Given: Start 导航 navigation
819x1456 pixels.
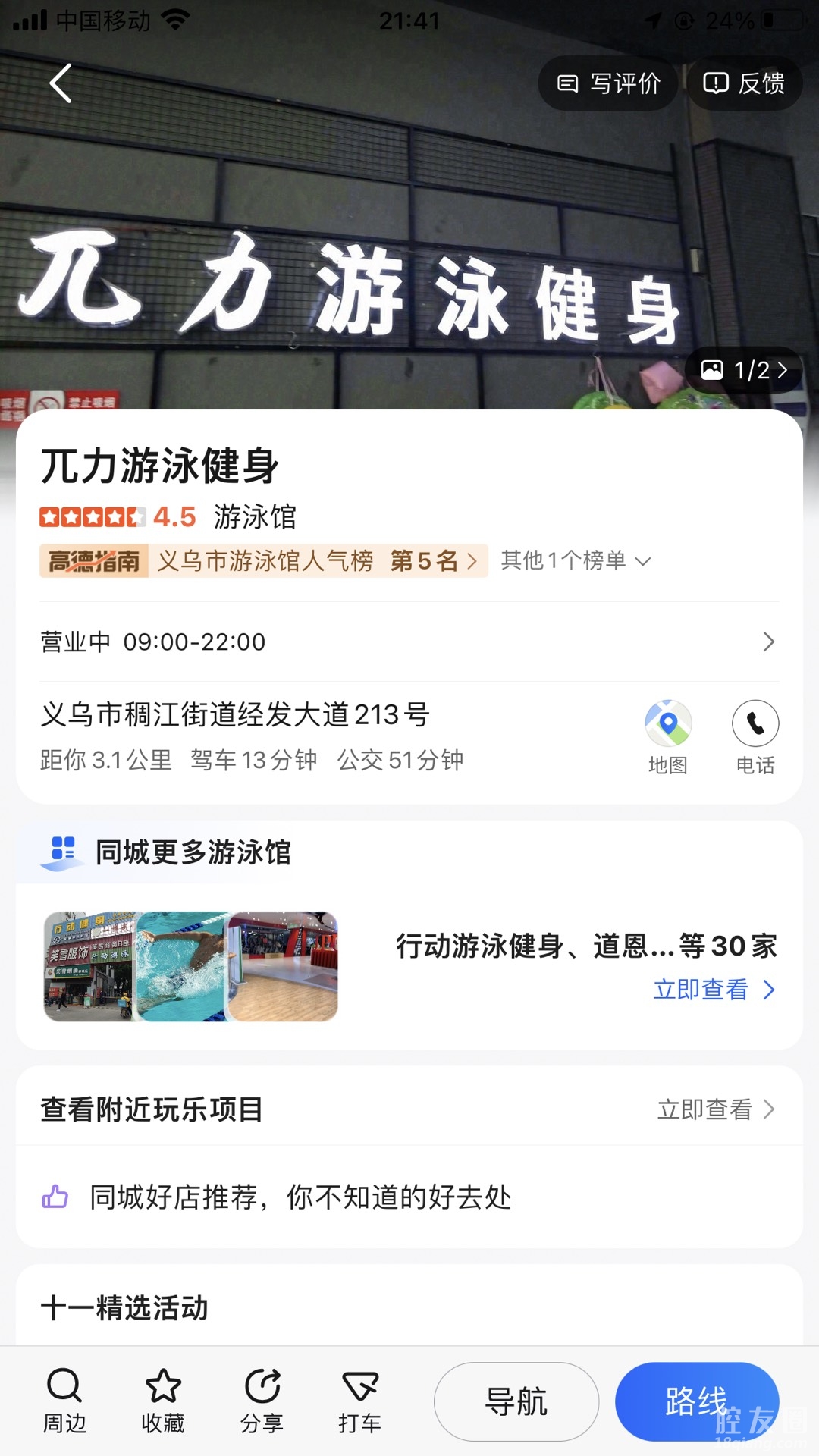Looking at the screenshot, I should tap(516, 1401).
